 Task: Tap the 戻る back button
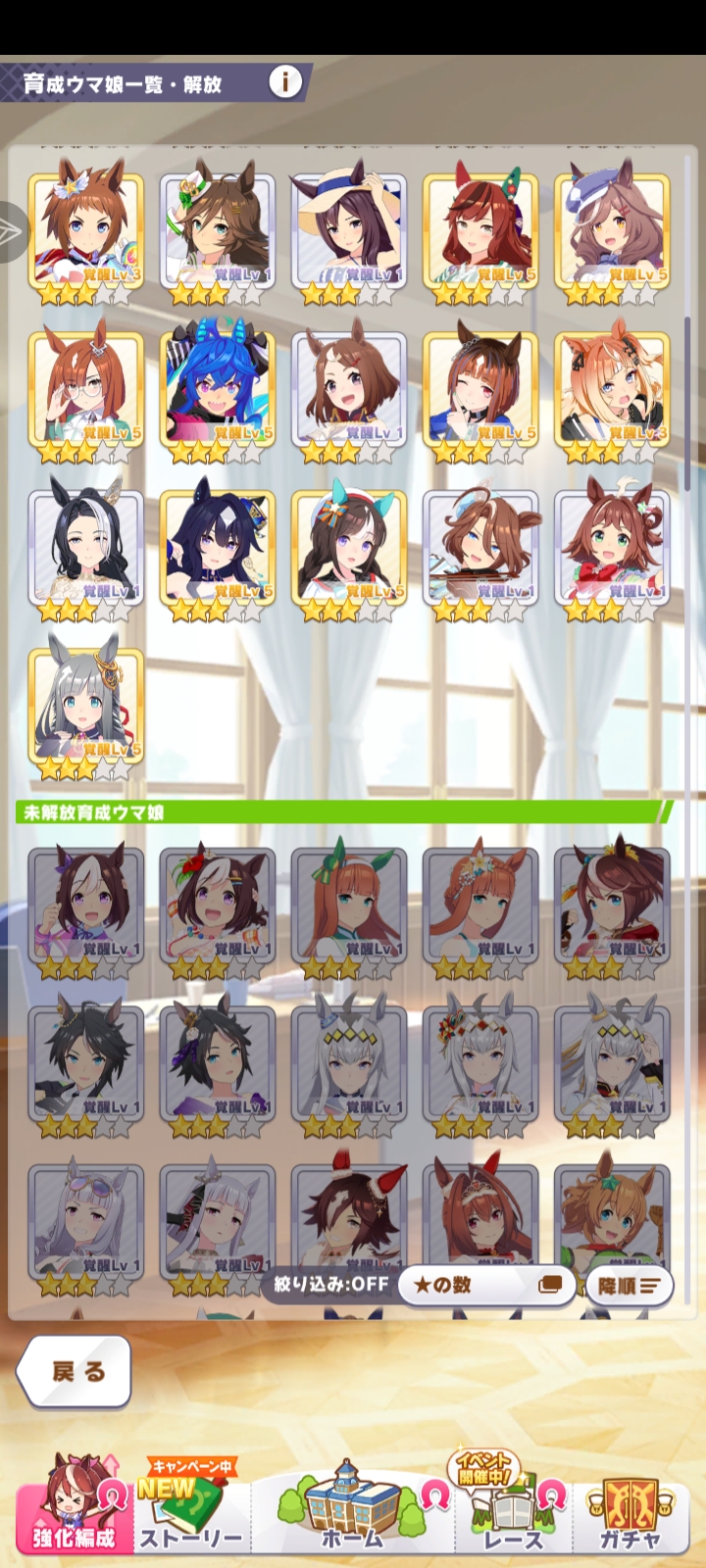[x=75, y=1372]
